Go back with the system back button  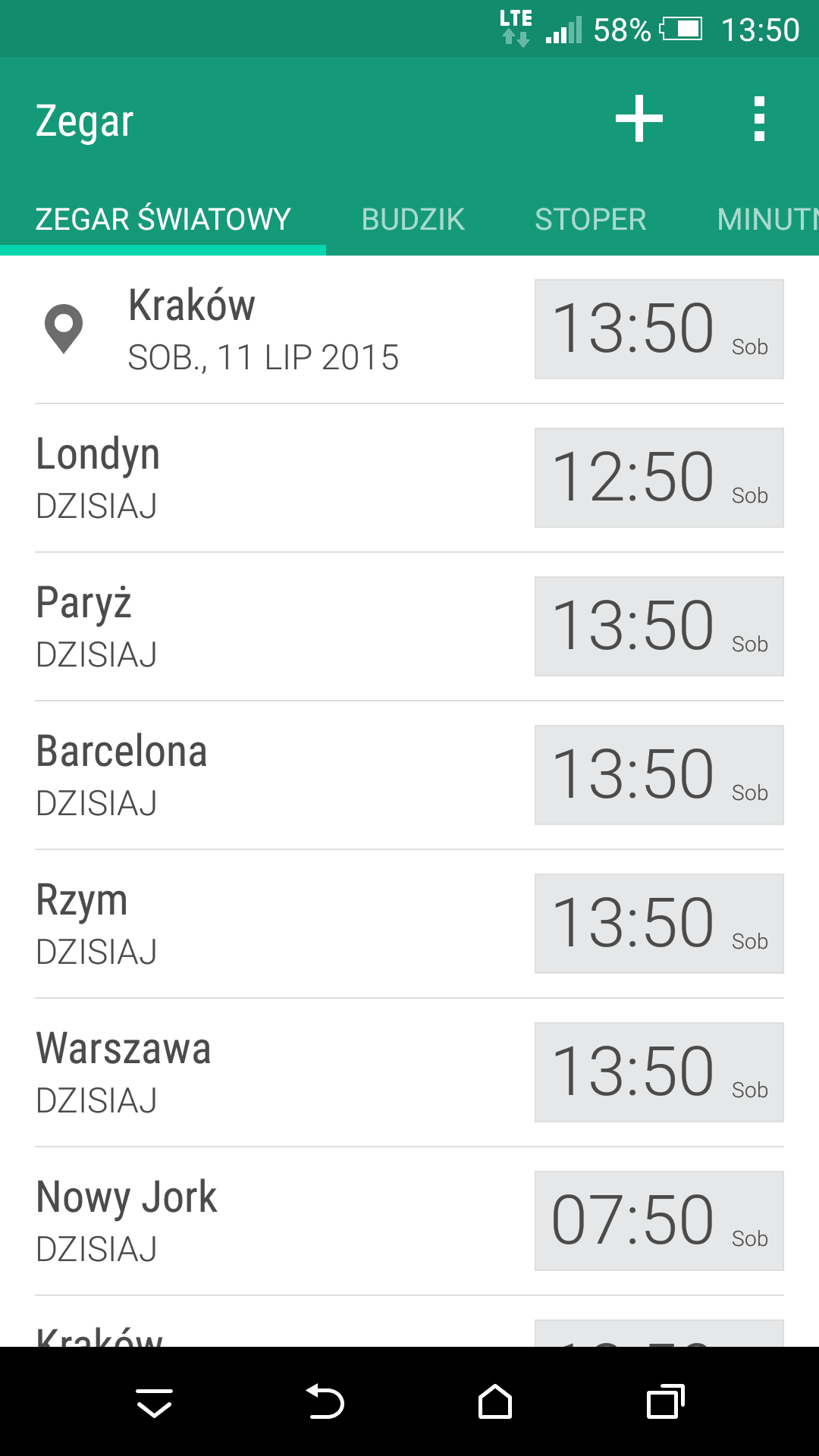[x=325, y=1401]
